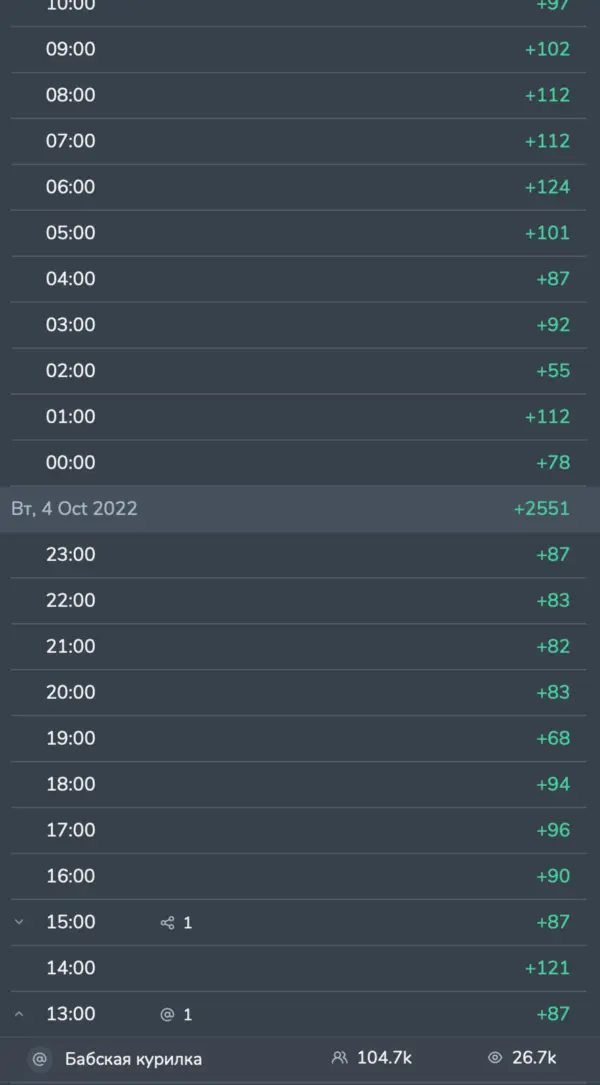Expand the 15:00 row

pos(19,922)
